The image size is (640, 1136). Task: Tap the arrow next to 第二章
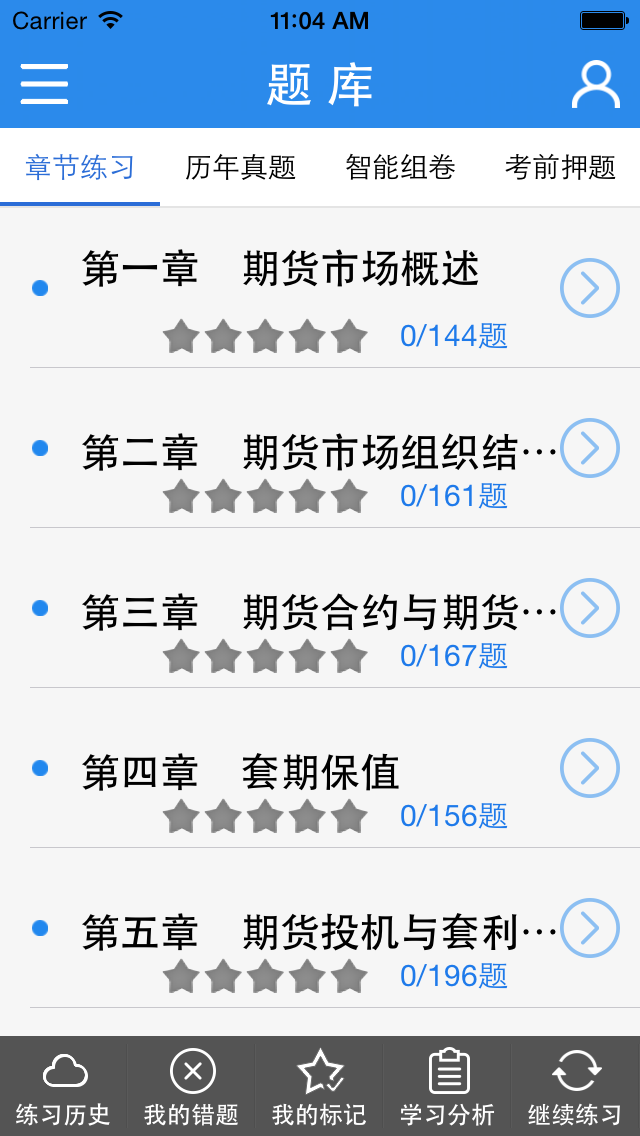[x=590, y=448]
